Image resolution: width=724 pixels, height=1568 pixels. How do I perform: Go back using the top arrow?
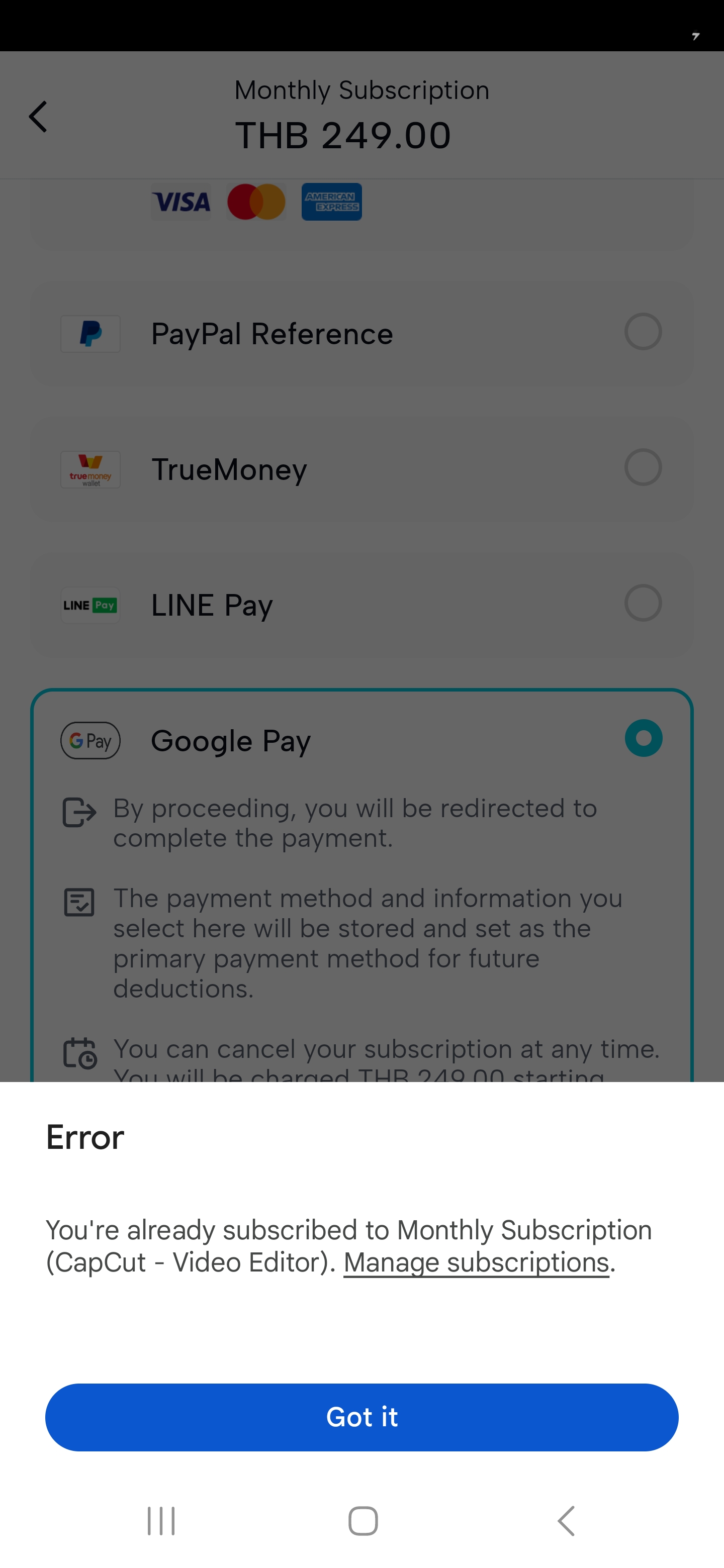pos(38,116)
